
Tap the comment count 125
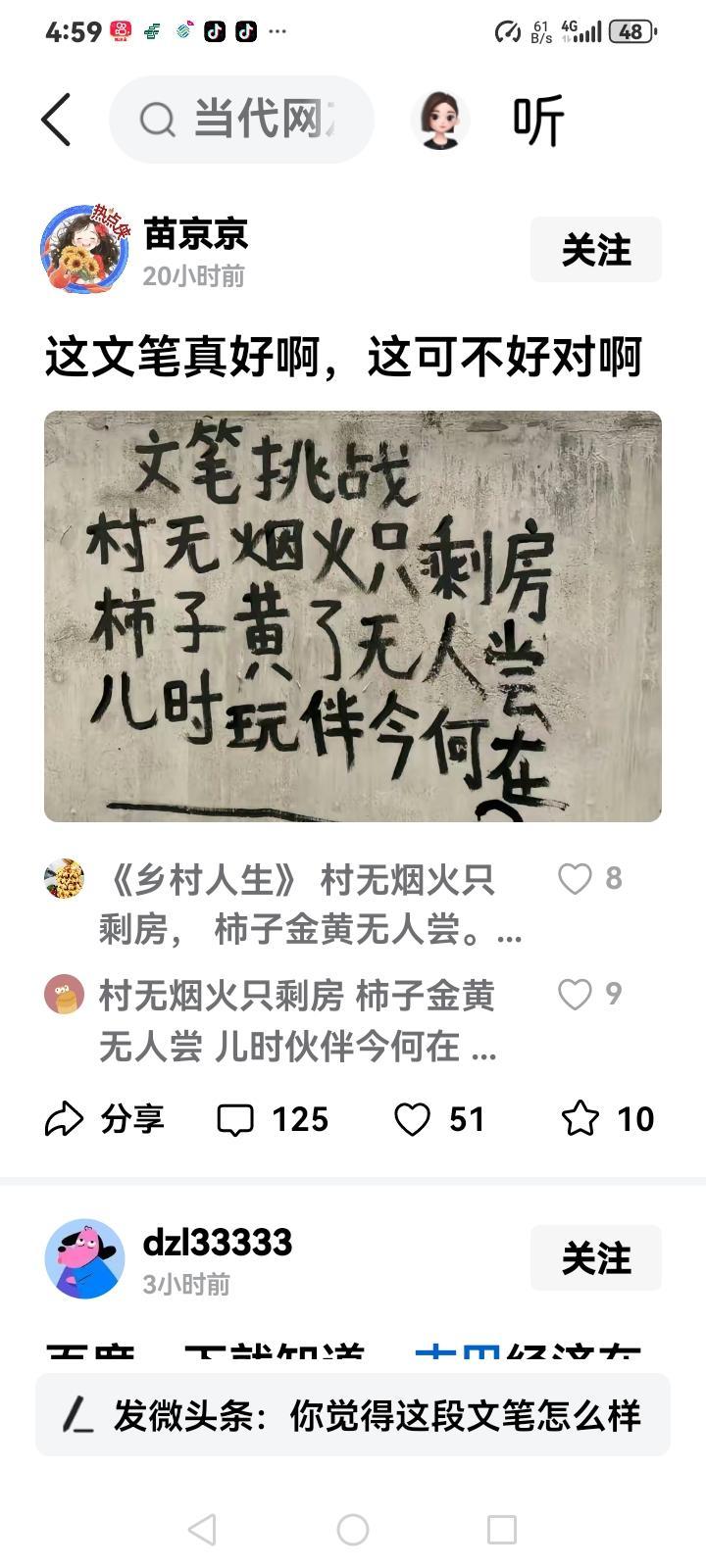[299, 1118]
